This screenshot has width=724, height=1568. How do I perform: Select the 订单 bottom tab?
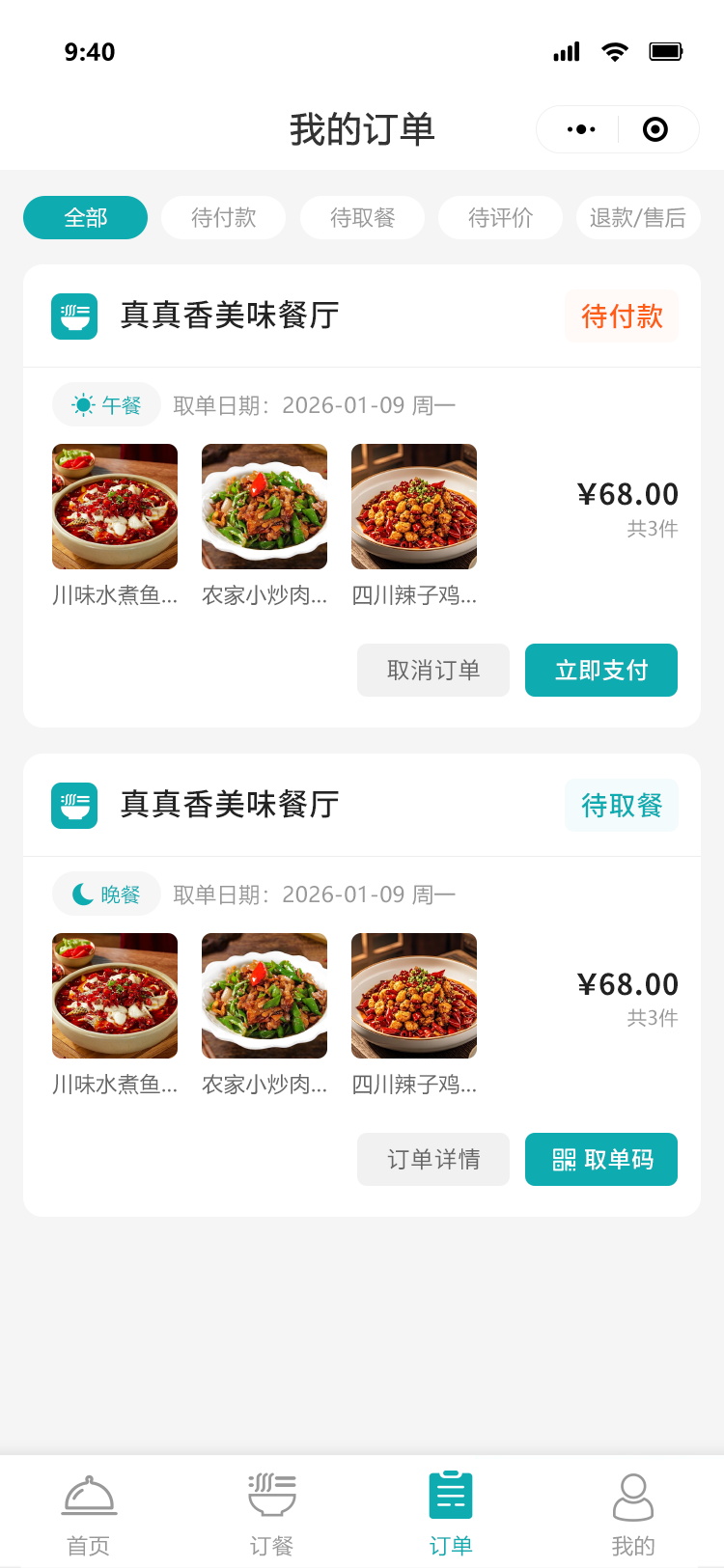pyautogui.click(x=451, y=1513)
